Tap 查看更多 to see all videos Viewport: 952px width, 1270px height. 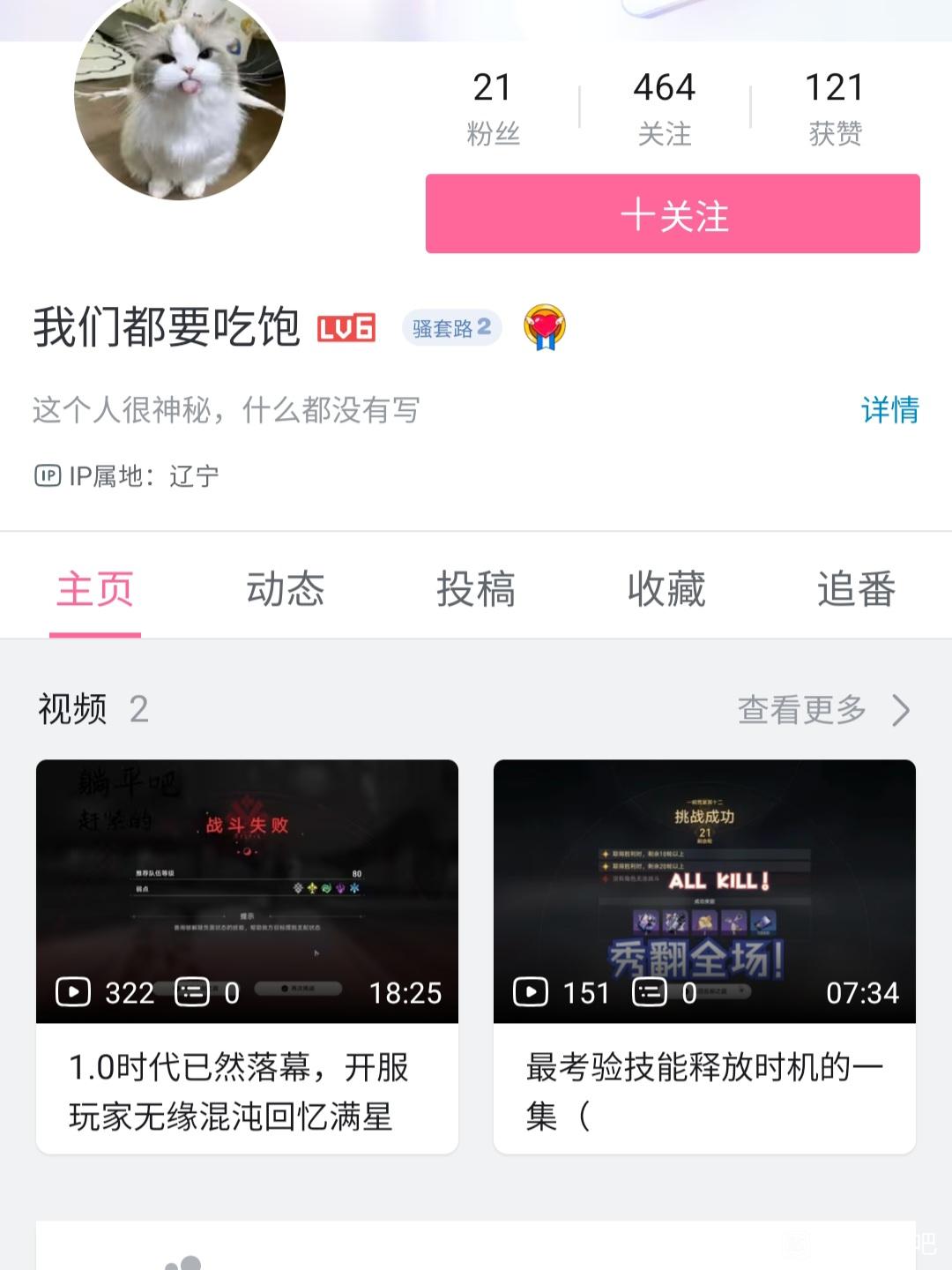click(x=822, y=710)
